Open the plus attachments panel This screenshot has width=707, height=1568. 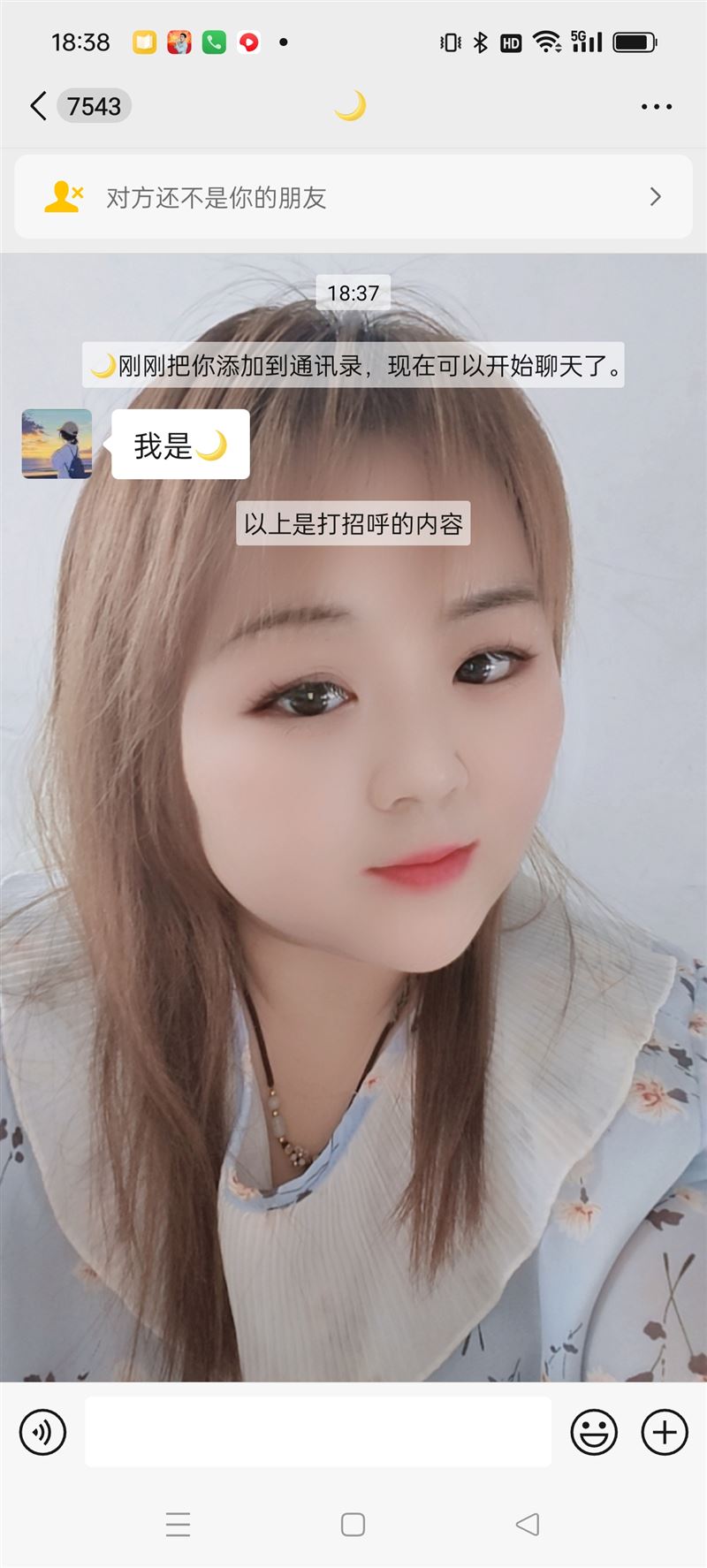pos(665,1431)
